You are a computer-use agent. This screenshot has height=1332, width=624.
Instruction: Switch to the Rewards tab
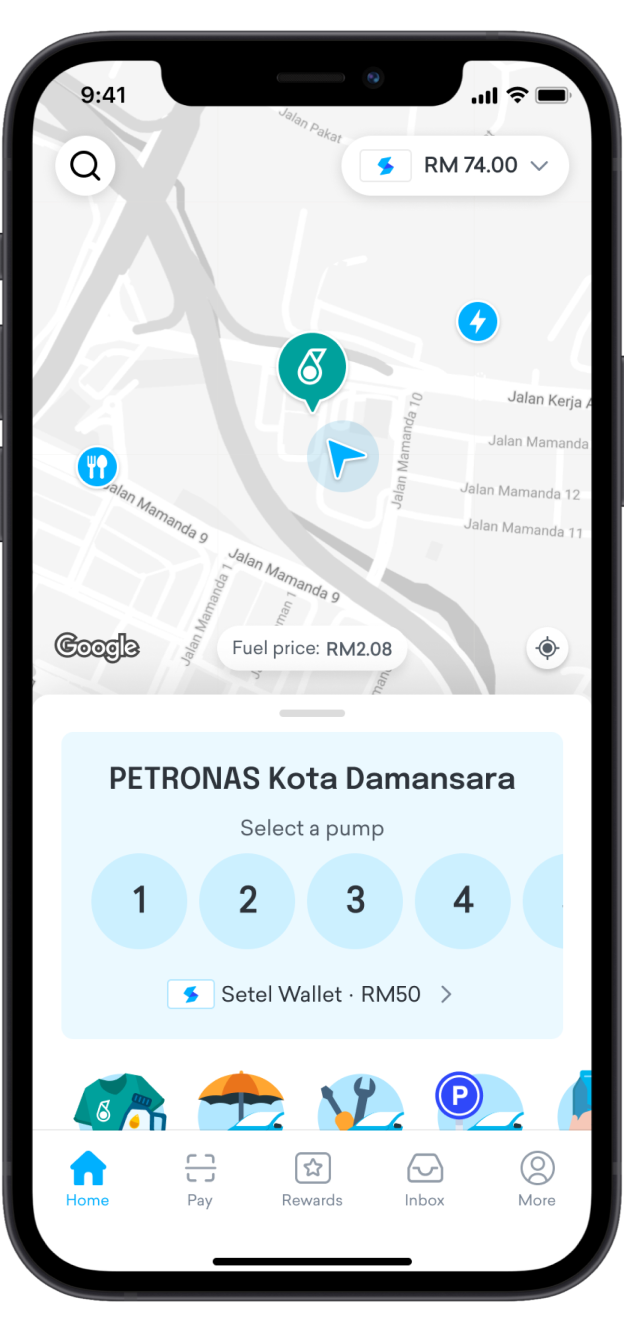click(312, 1179)
